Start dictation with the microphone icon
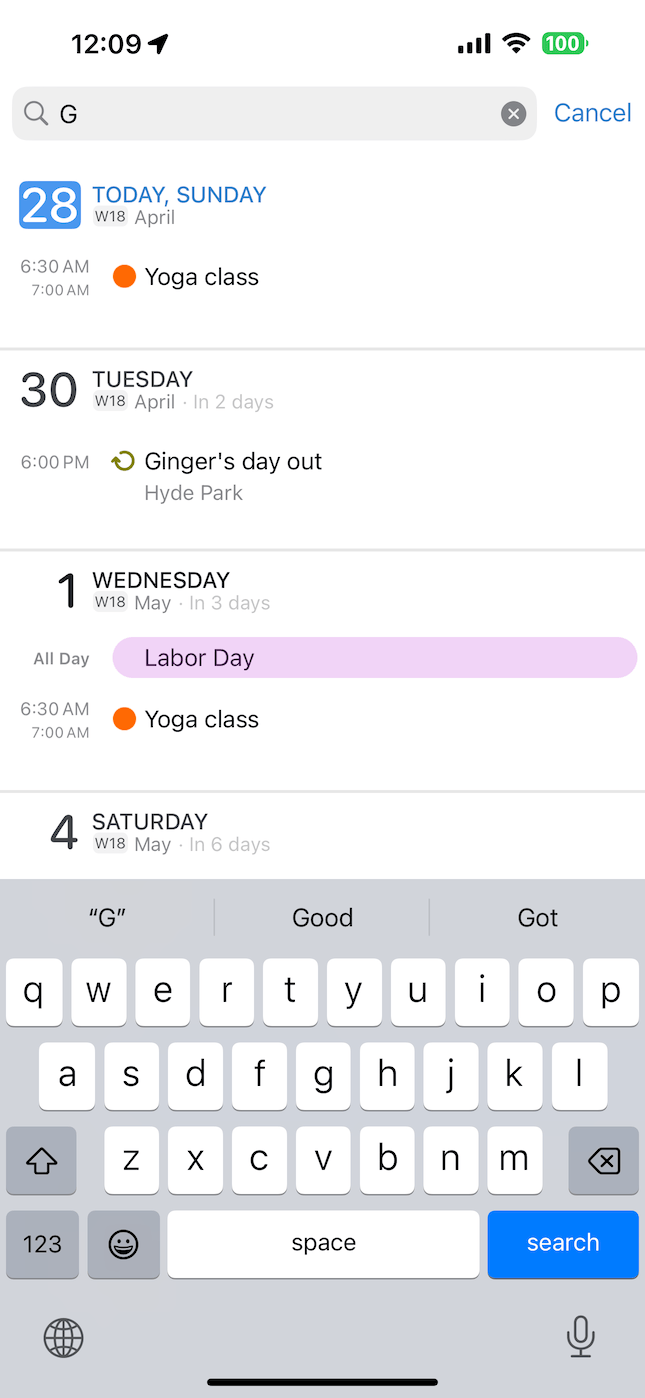Viewport: 645px width, 1398px height. [580, 1336]
